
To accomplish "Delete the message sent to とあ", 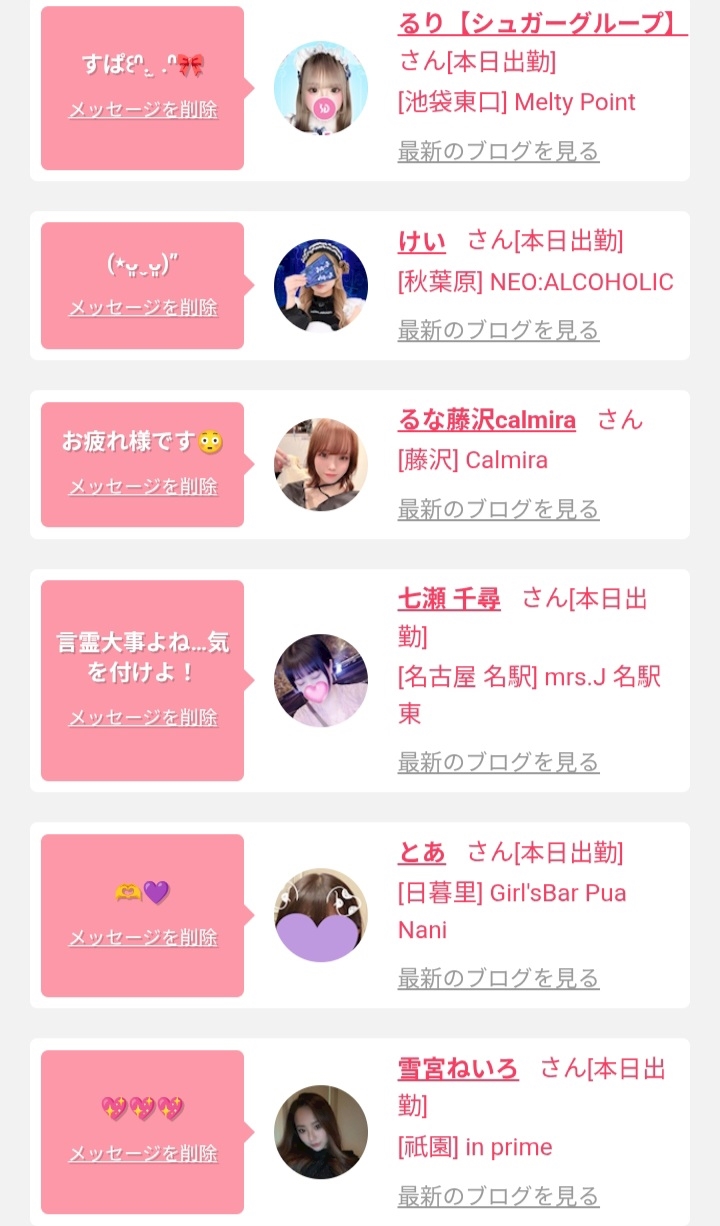I will click(x=142, y=937).
